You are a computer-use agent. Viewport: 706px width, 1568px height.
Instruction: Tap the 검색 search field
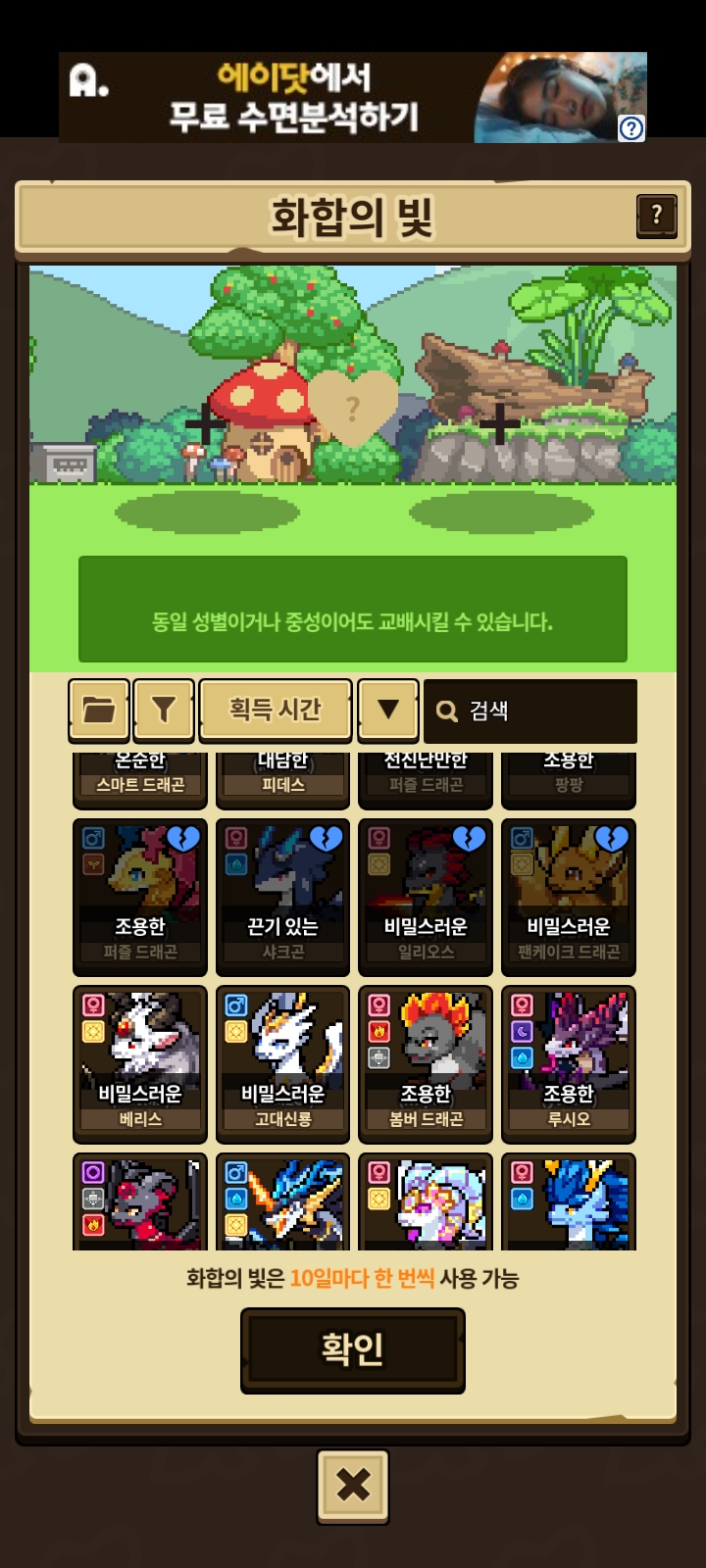530,710
